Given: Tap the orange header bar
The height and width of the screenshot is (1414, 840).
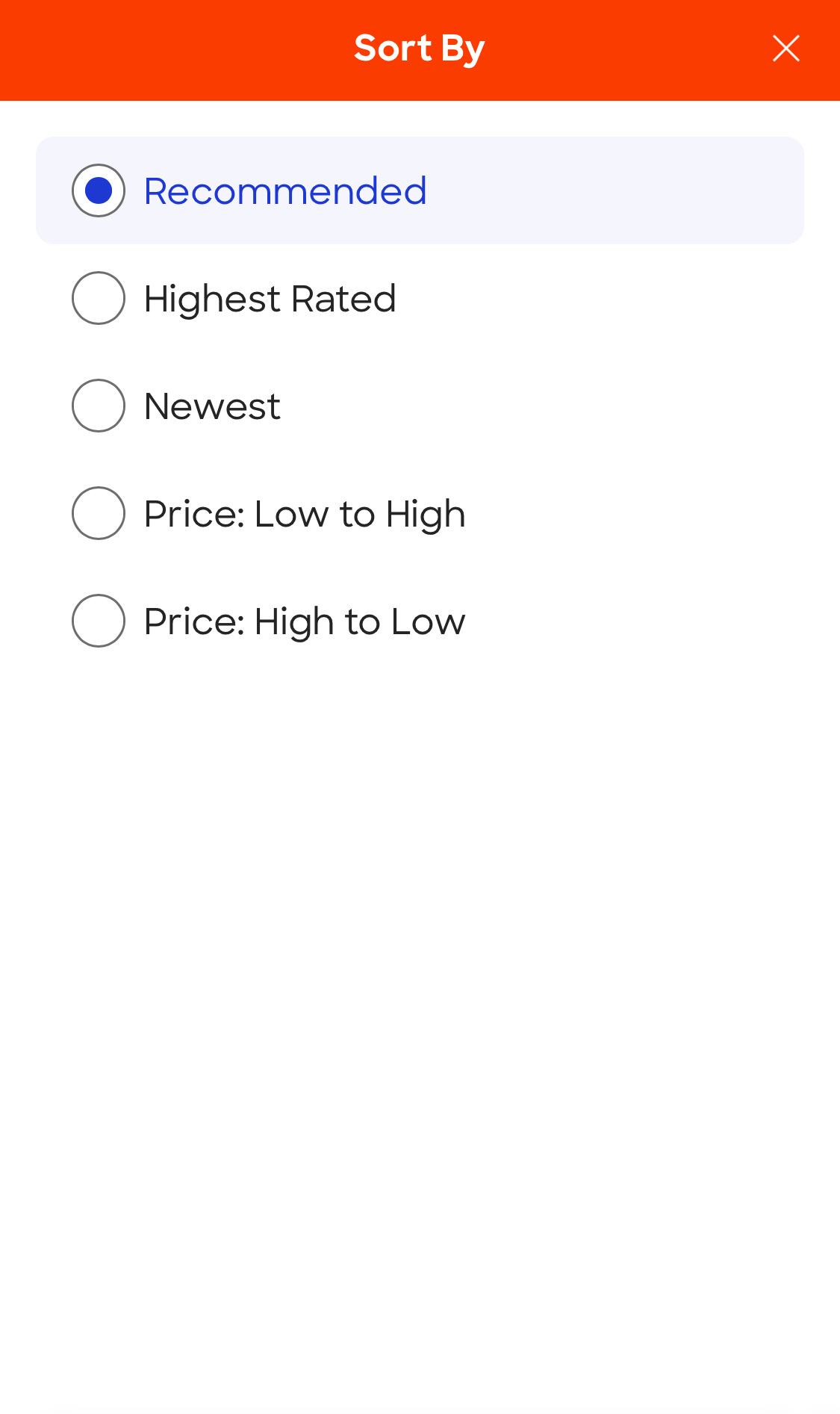Looking at the screenshot, I should click(x=224, y=47).
